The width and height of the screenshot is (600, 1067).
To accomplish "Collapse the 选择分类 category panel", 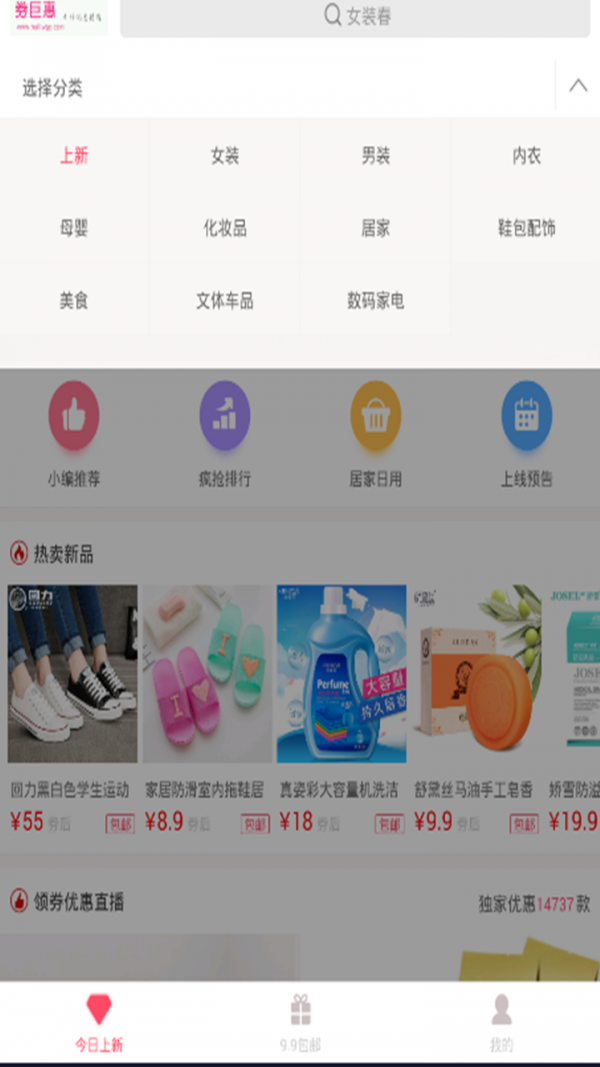I will tap(578, 87).
